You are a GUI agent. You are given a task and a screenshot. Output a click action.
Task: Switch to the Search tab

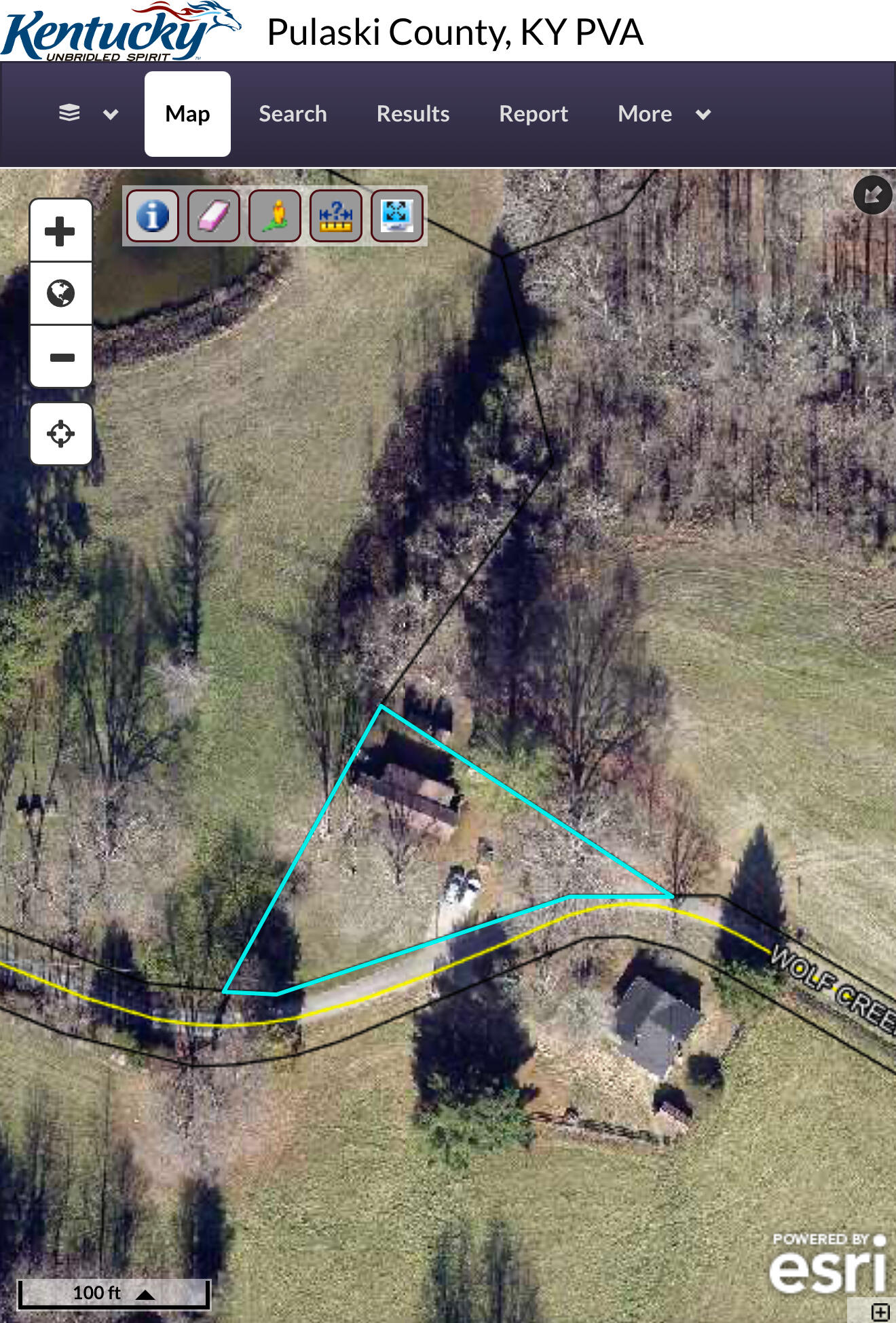(x=292, y=113)
